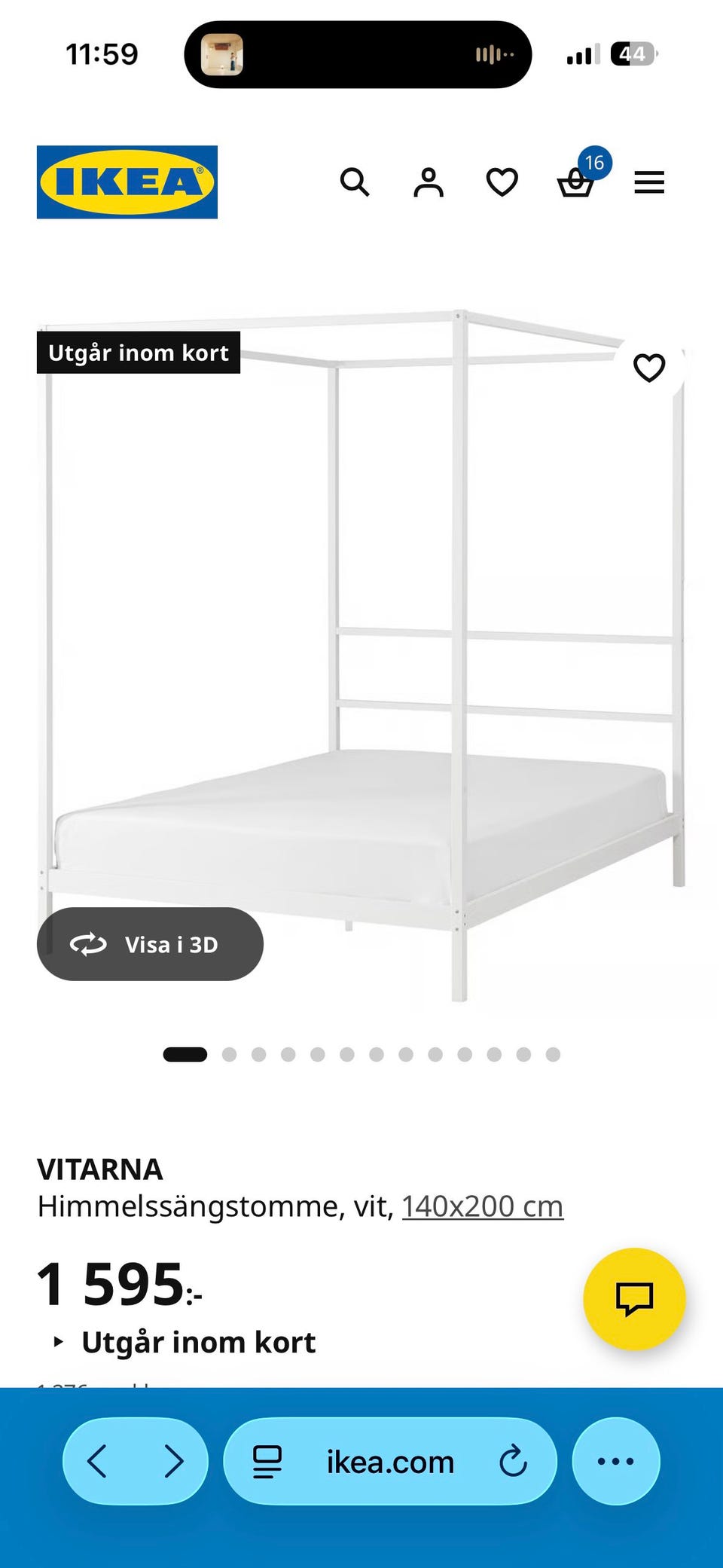The height and width of the screenshot is (1568, 723).
Task: Open the hamburger menu
Action: (649, 182)
